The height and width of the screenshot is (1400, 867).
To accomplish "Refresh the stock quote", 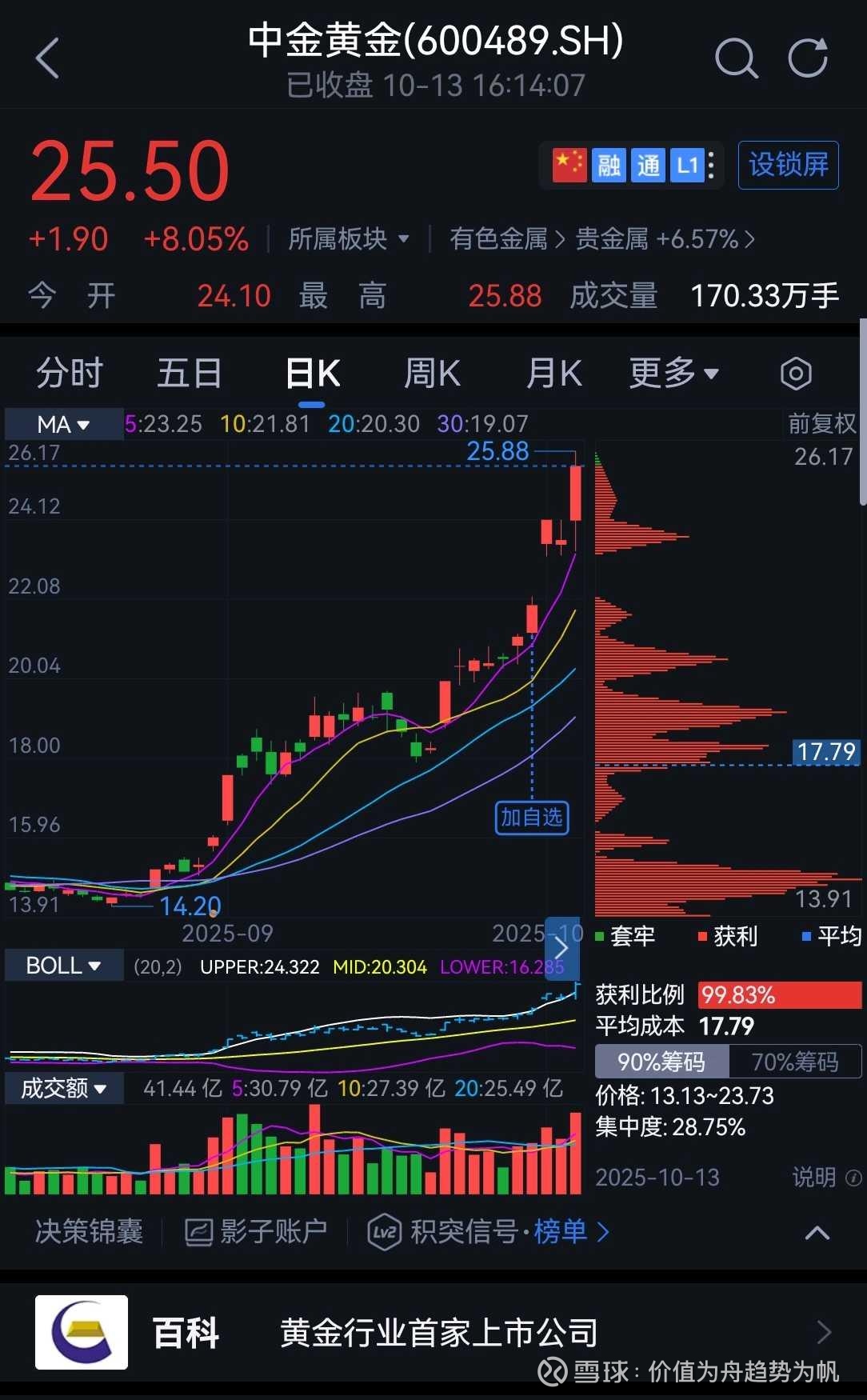I will 808,58.
